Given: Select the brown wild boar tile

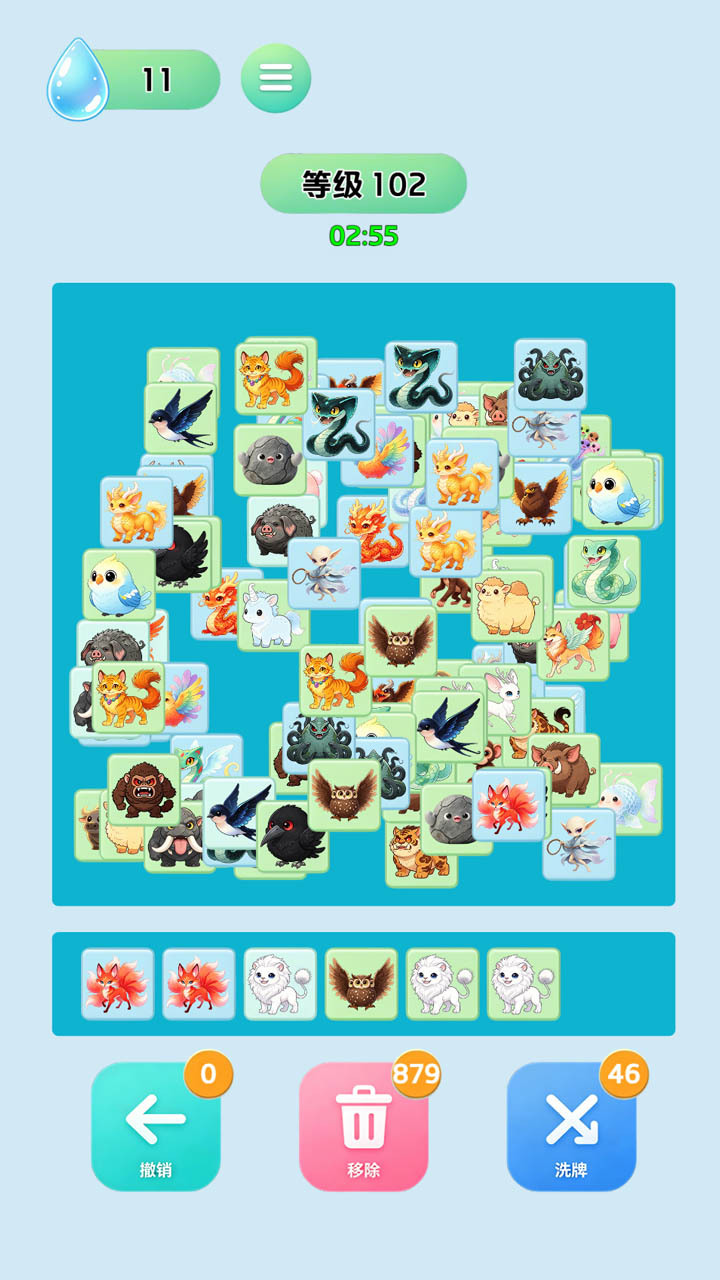Looking at the screenshot, I should (564, 770).
